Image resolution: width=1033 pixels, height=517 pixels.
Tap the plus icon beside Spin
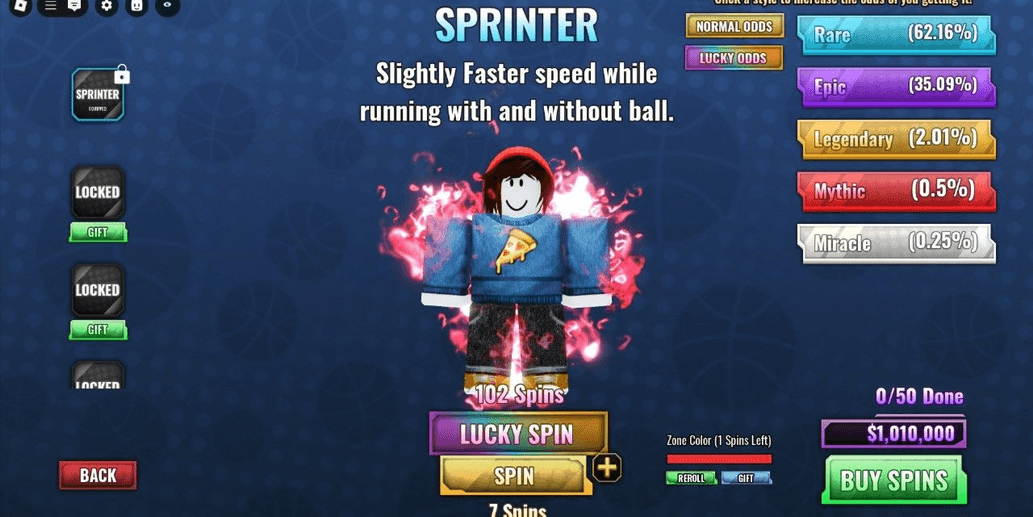(x=606, y=467)
